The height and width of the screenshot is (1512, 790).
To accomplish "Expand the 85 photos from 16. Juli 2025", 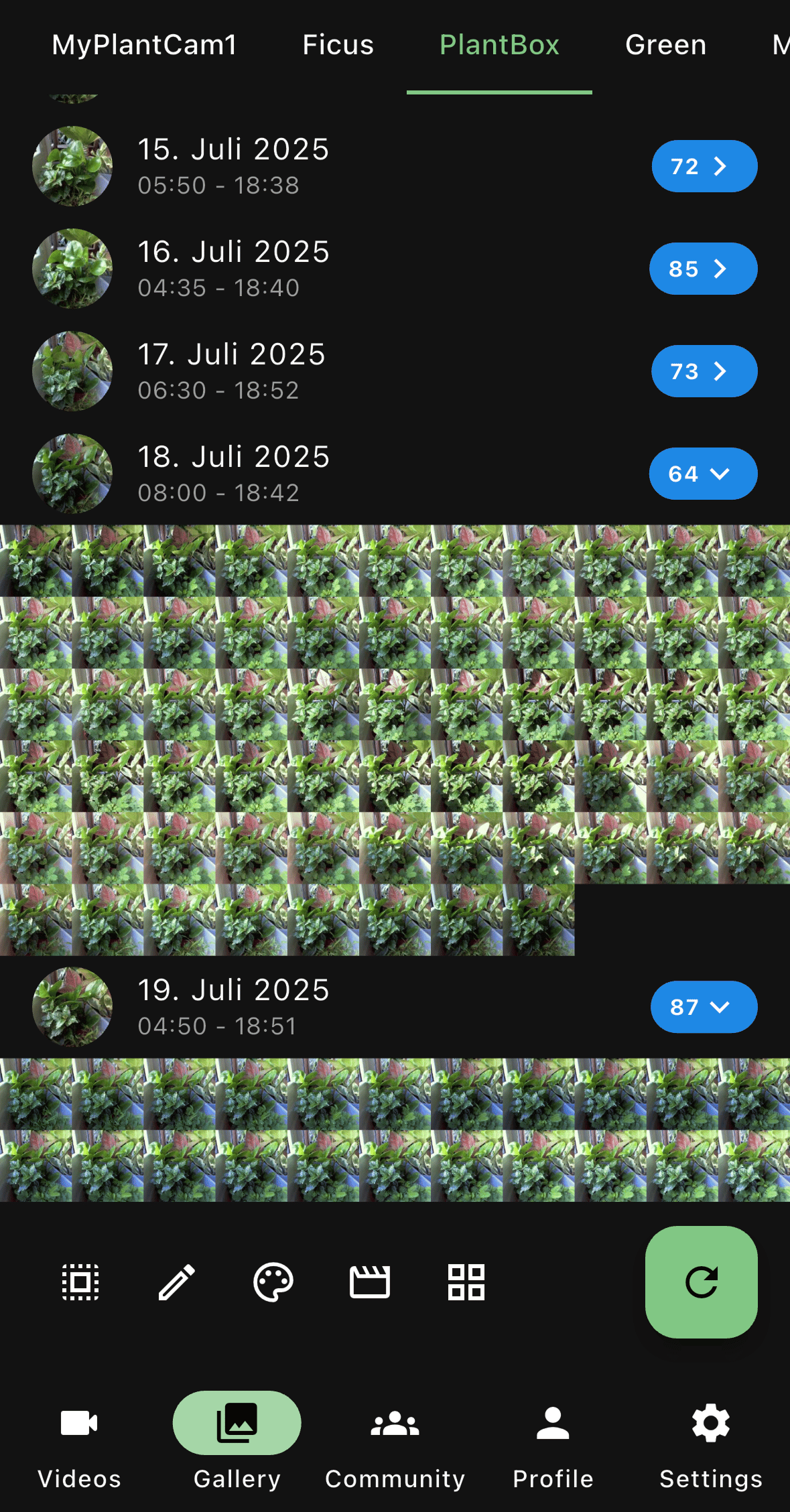I will tap(702, 269).
